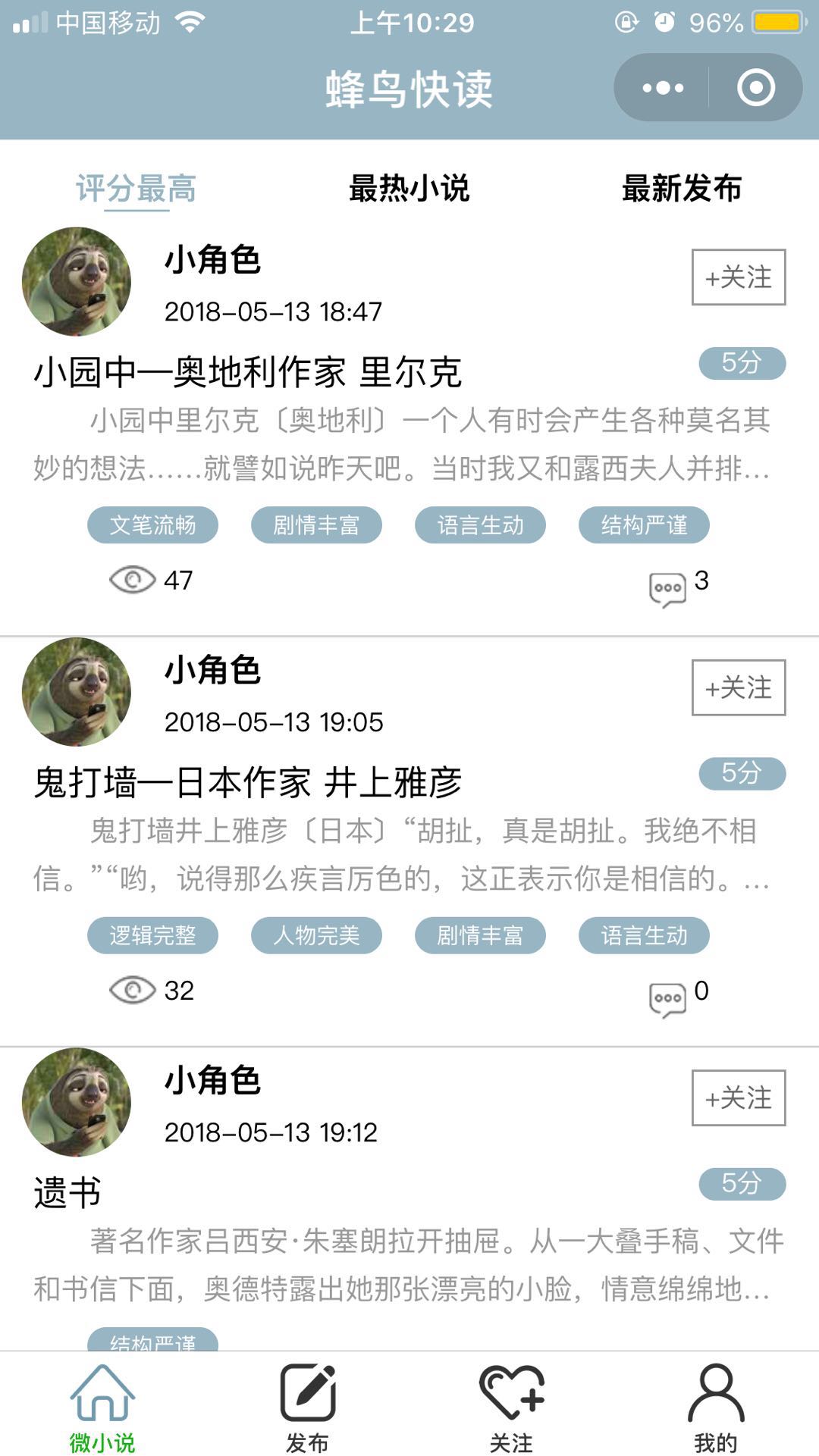Tap the avatar on the 18:47 post
Screen dimensions: 819x1456
[x=77, y=281]
